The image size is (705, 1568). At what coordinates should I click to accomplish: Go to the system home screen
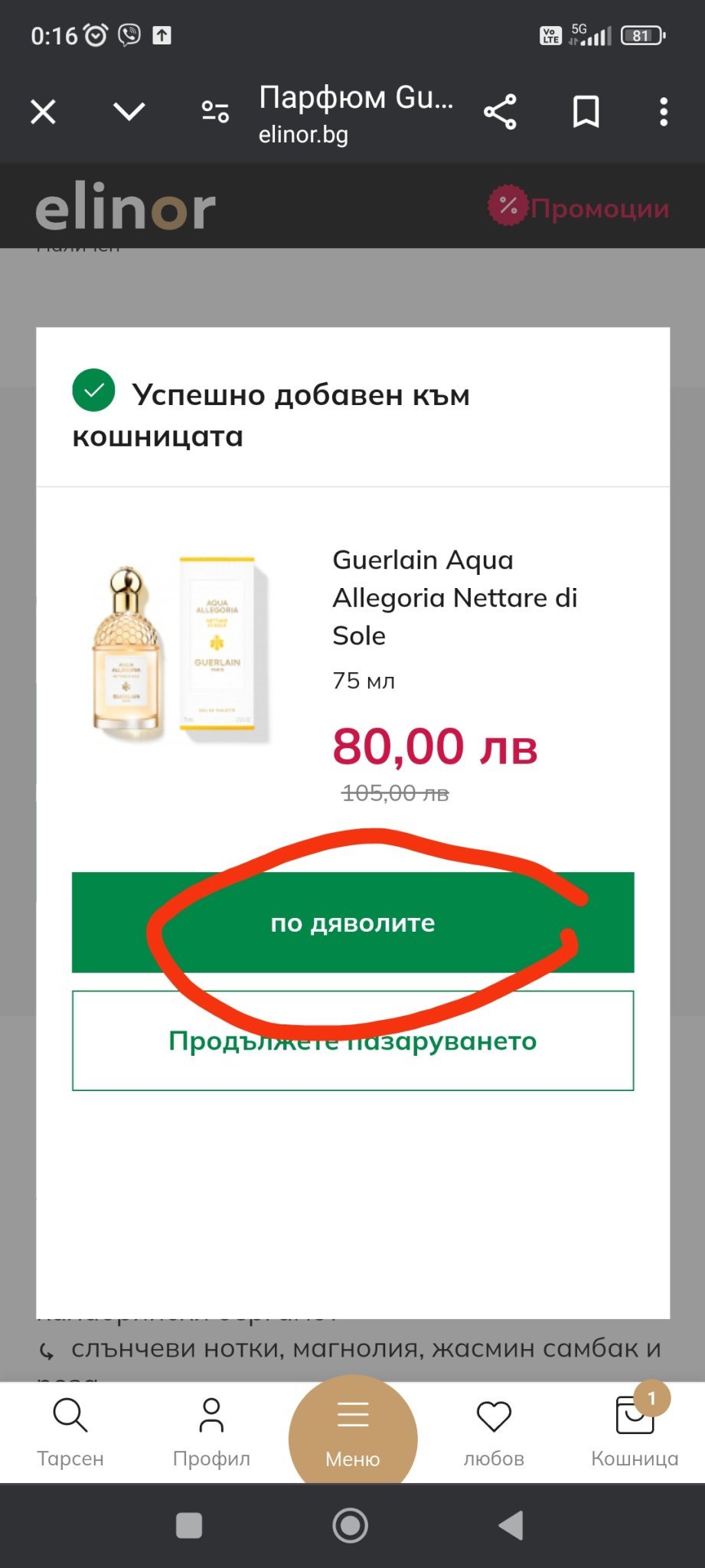coord(351,1525)
